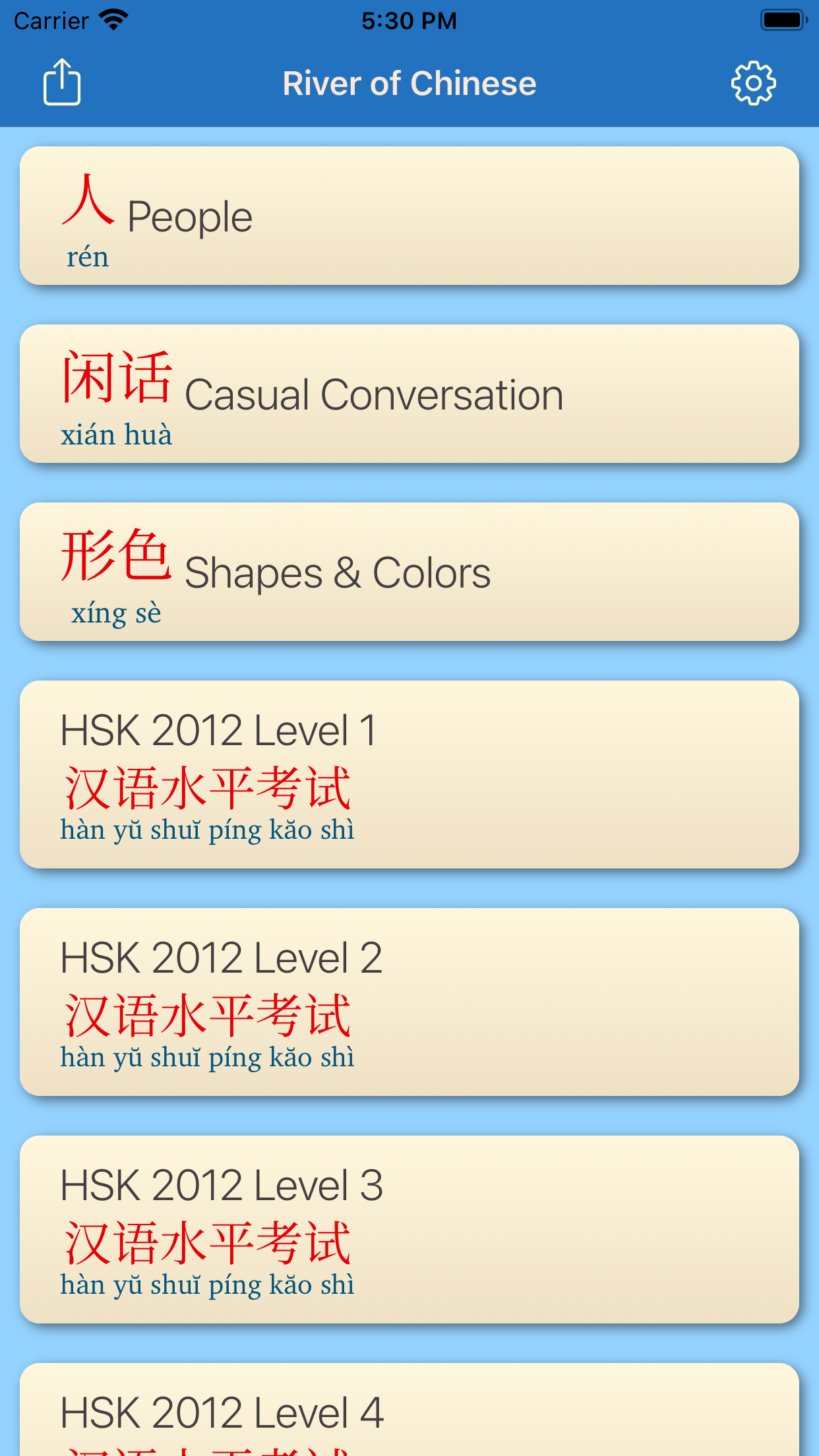Viewport: 819px width, 1456px height.
Task: Tap pinyin 'xián huà' on Casual Conversation
Action: (x=116, y=434)
